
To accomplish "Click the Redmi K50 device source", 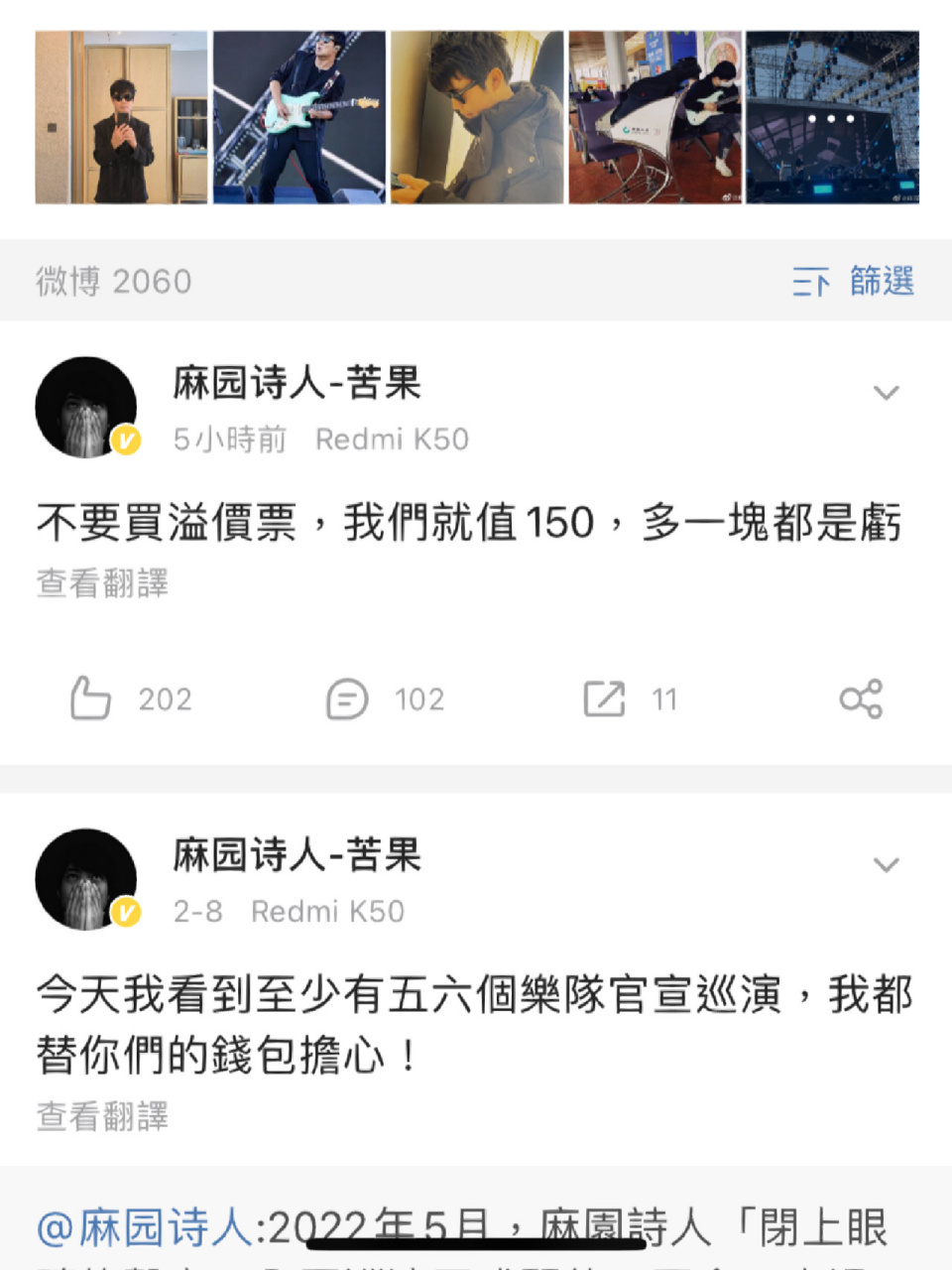I will click(392, 439).
